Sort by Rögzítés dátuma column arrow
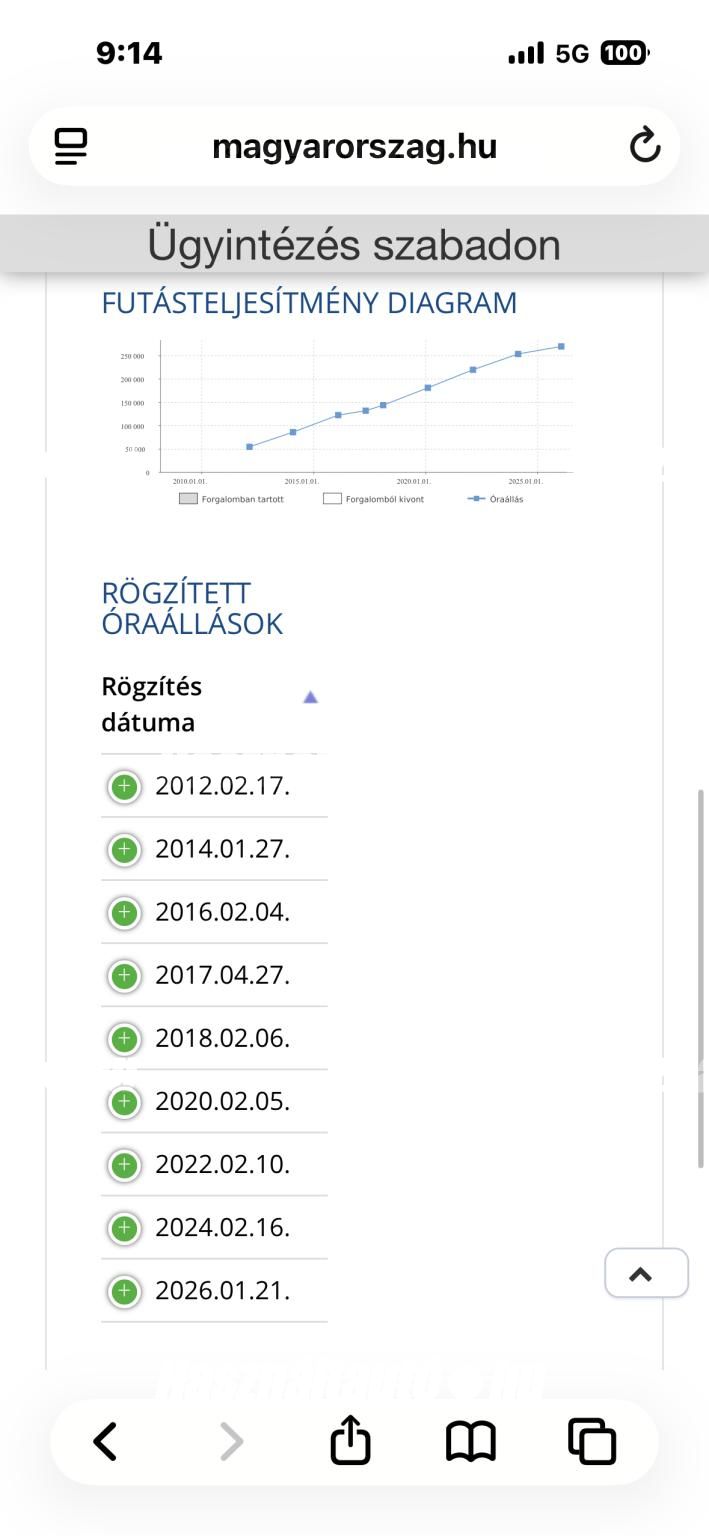The height and width of the screenshot is (1536, 709). [310, 697]
